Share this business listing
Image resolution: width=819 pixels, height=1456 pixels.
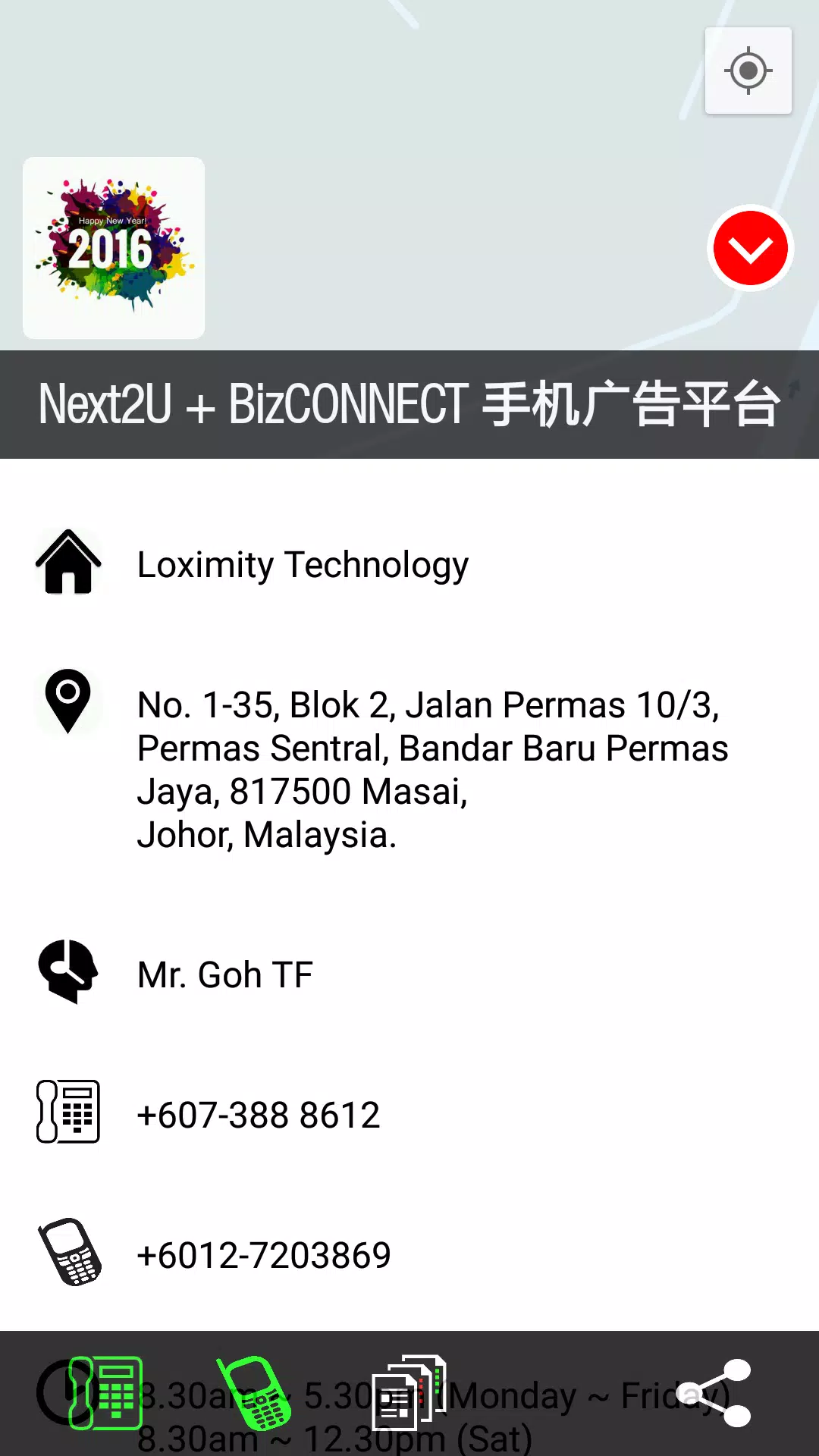click(x=716, y=1393)
